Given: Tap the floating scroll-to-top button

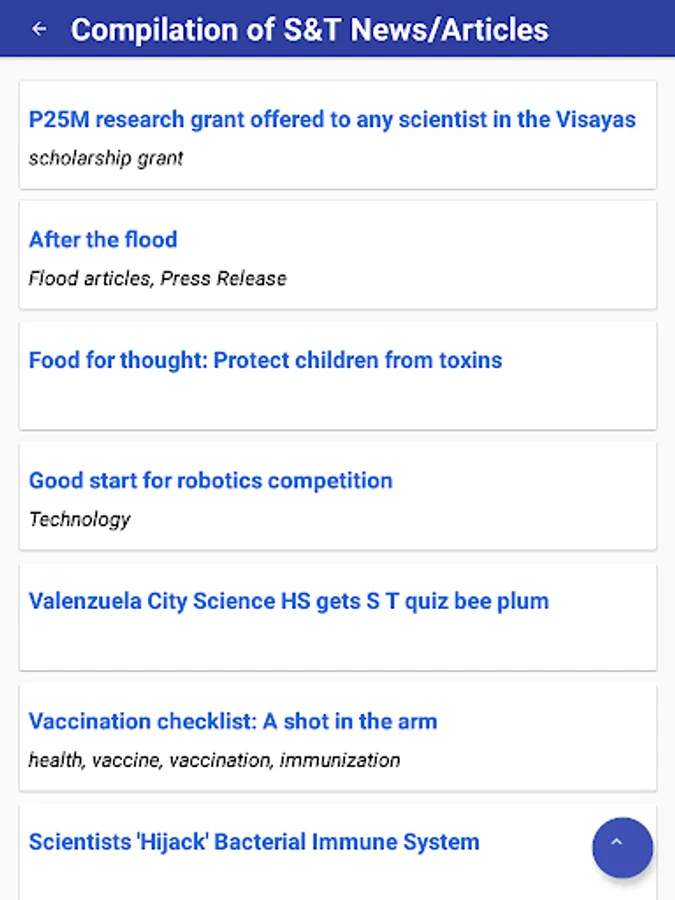Looking at the screenshot, I should (622, 847).
